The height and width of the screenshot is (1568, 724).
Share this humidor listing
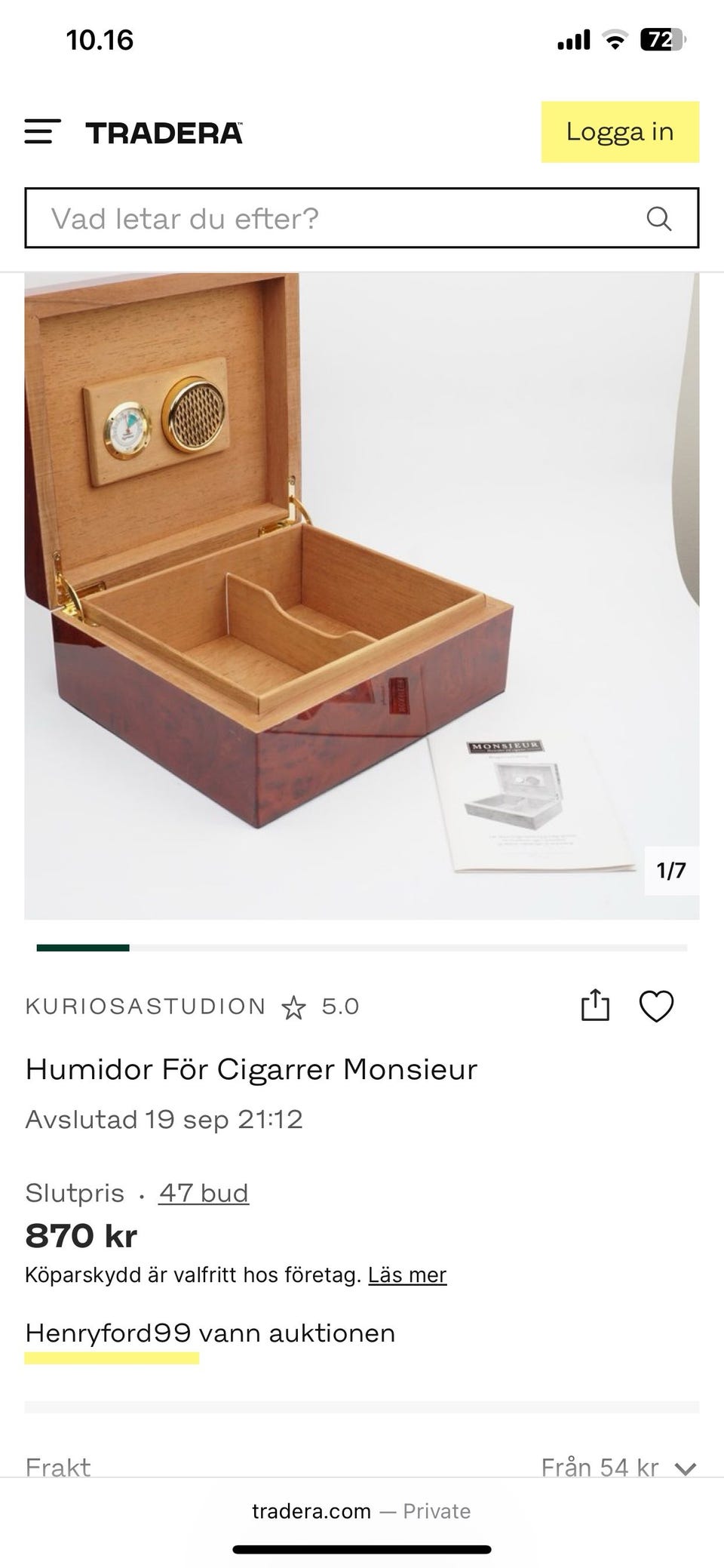594,1005
